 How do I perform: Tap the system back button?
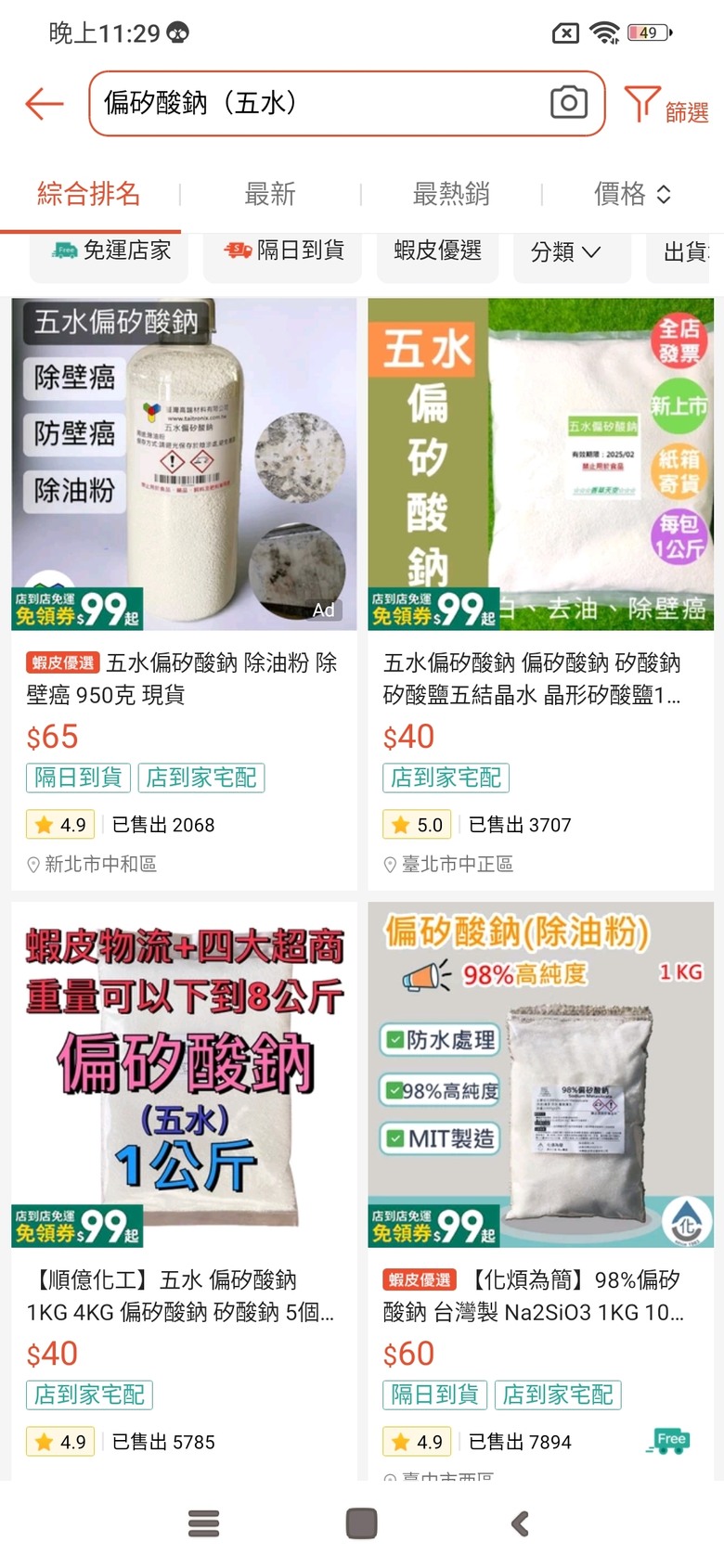pyautogui.click(x=521, y=1523)
